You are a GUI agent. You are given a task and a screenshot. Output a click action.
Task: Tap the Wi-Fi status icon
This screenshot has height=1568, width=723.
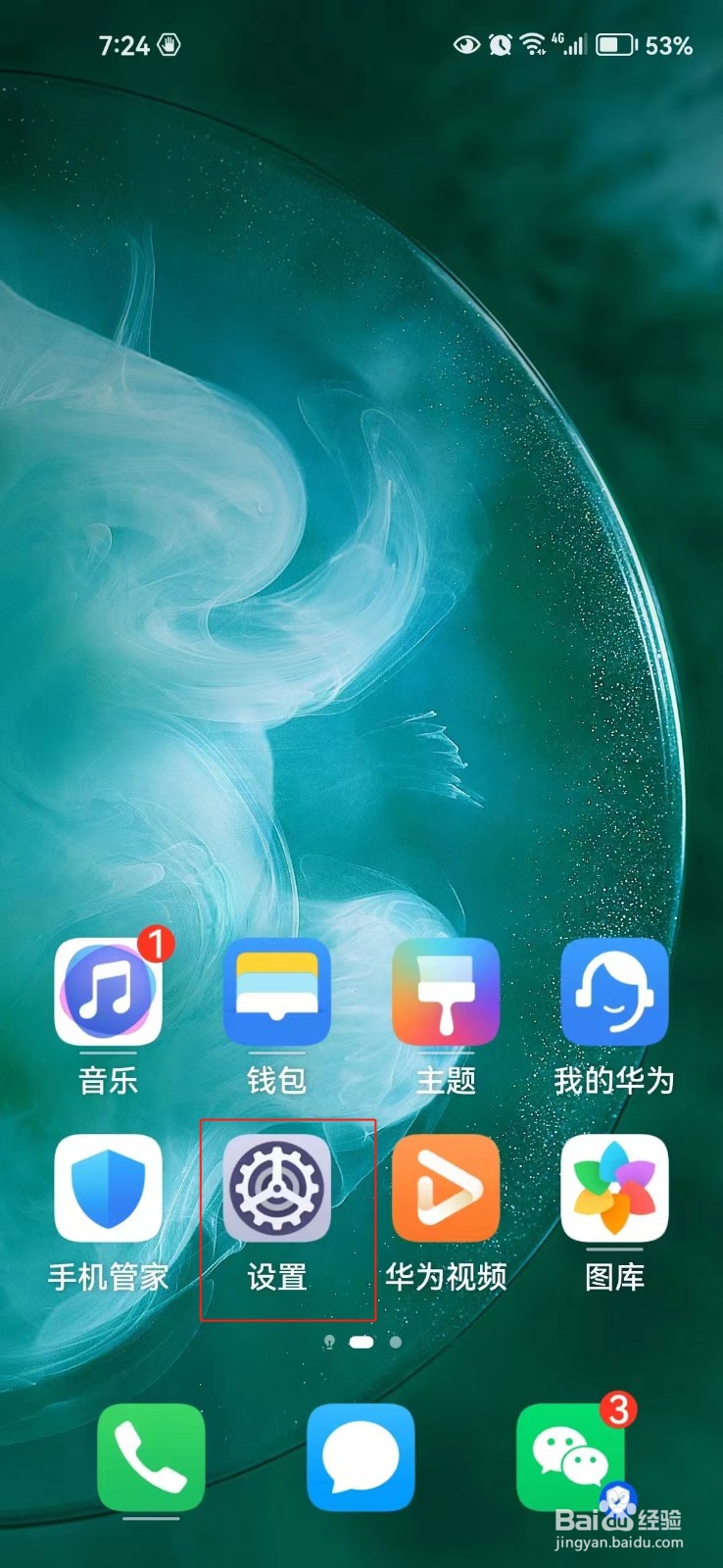click(530, 43)
